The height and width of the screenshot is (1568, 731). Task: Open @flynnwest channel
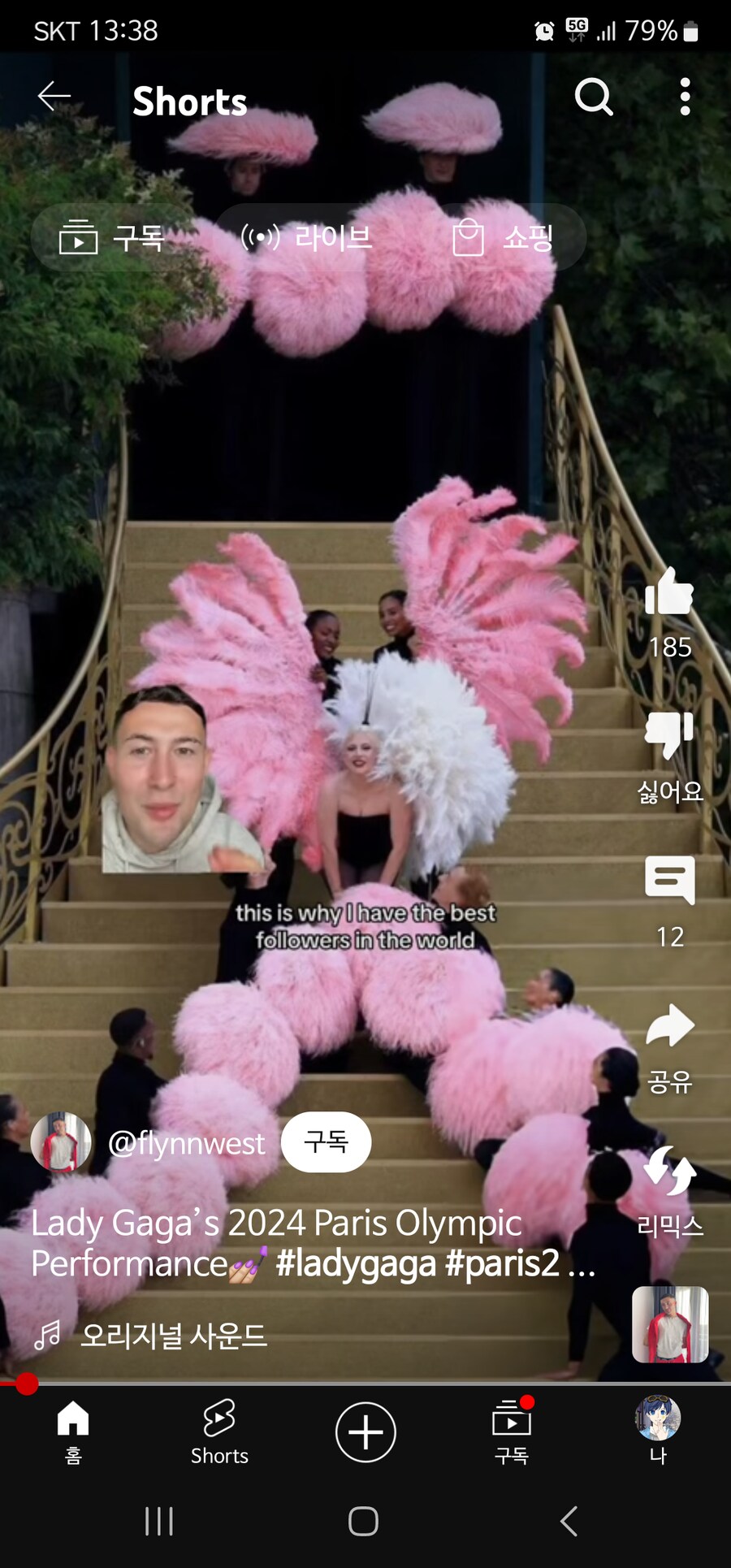pos(185,1143)
